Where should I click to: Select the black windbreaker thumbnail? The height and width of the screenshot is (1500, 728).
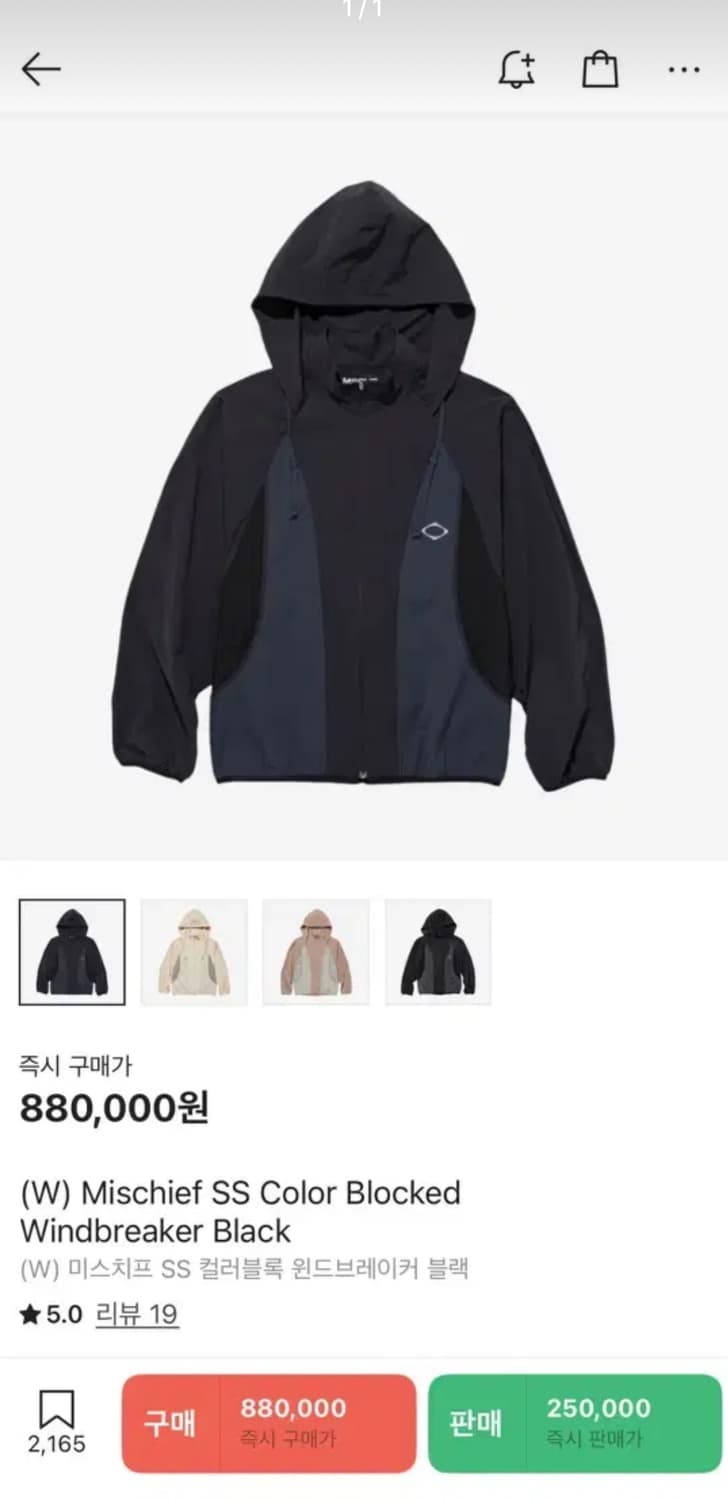pos(72,951)
